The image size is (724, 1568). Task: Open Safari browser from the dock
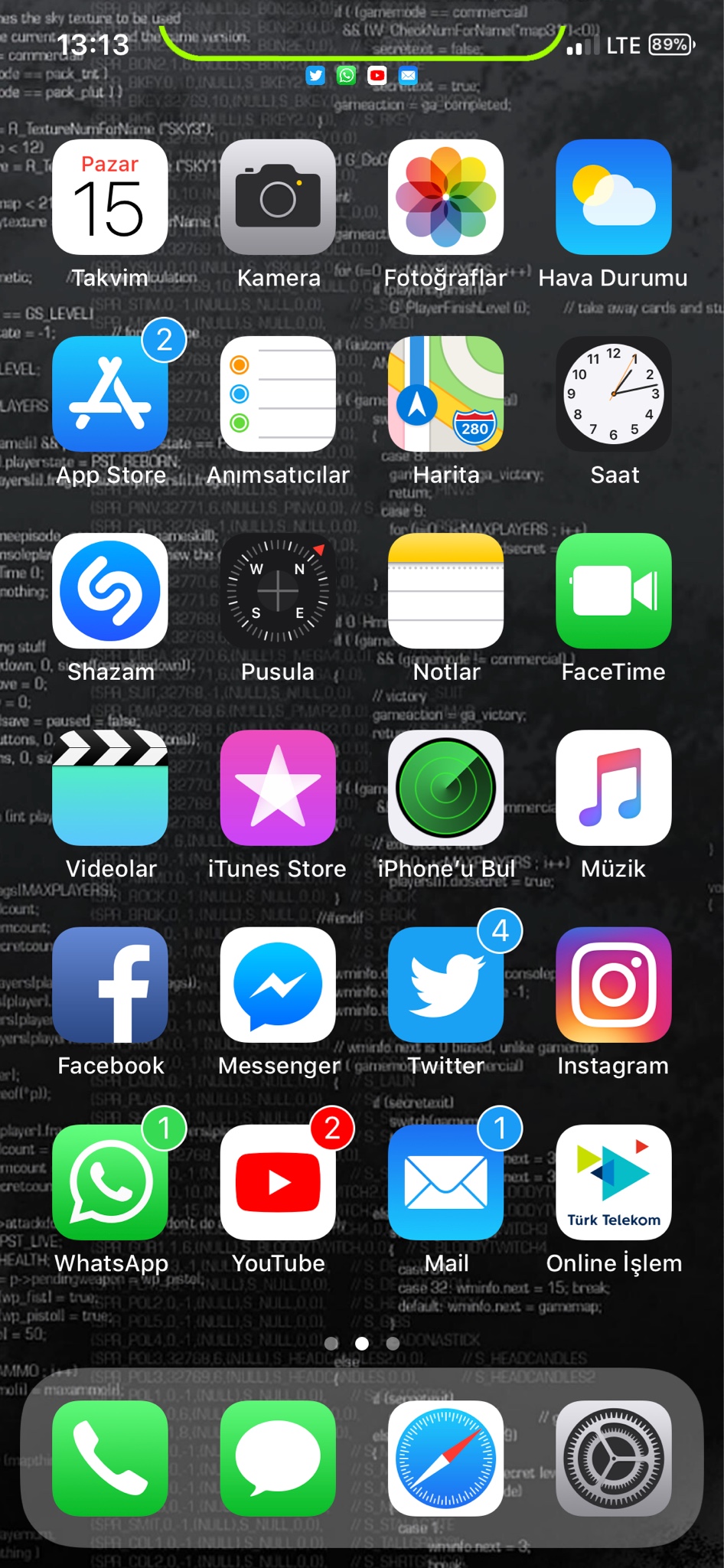445,1459
